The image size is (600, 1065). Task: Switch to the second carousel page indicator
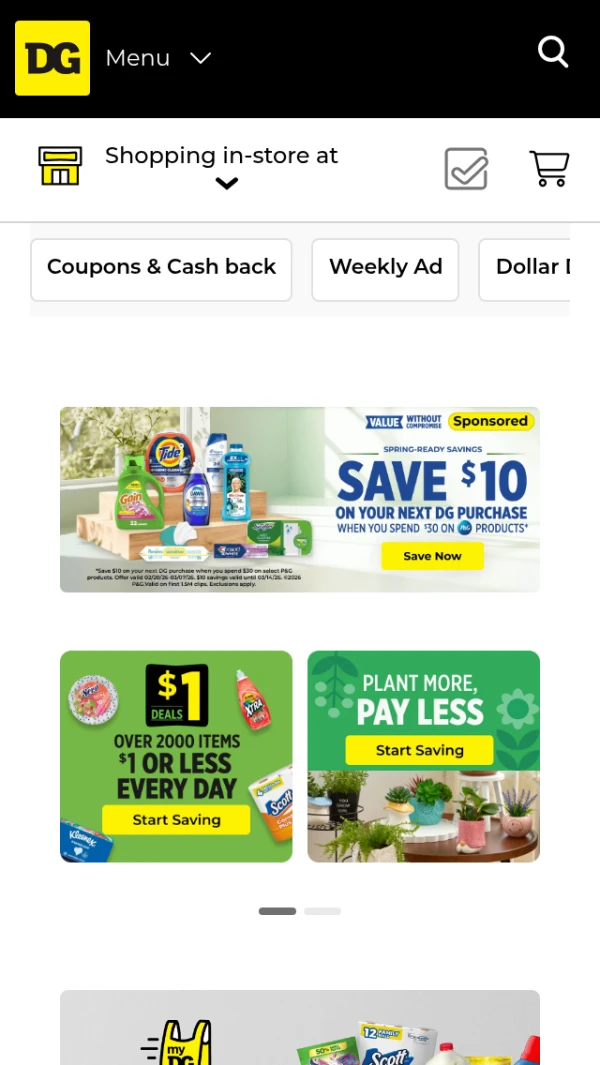[x=322, y=911]
